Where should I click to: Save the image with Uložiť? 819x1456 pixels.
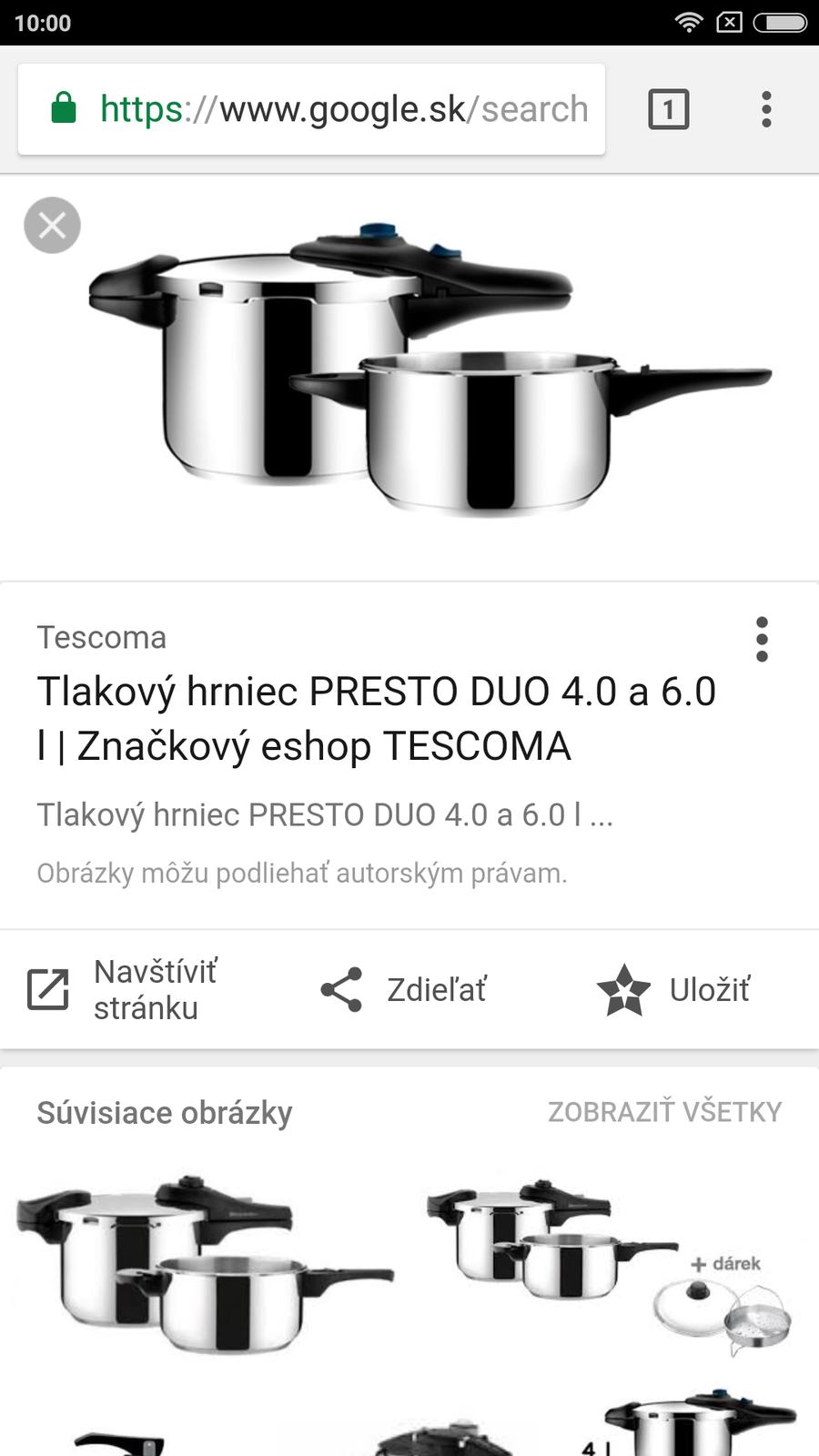(x=674, y=989)
